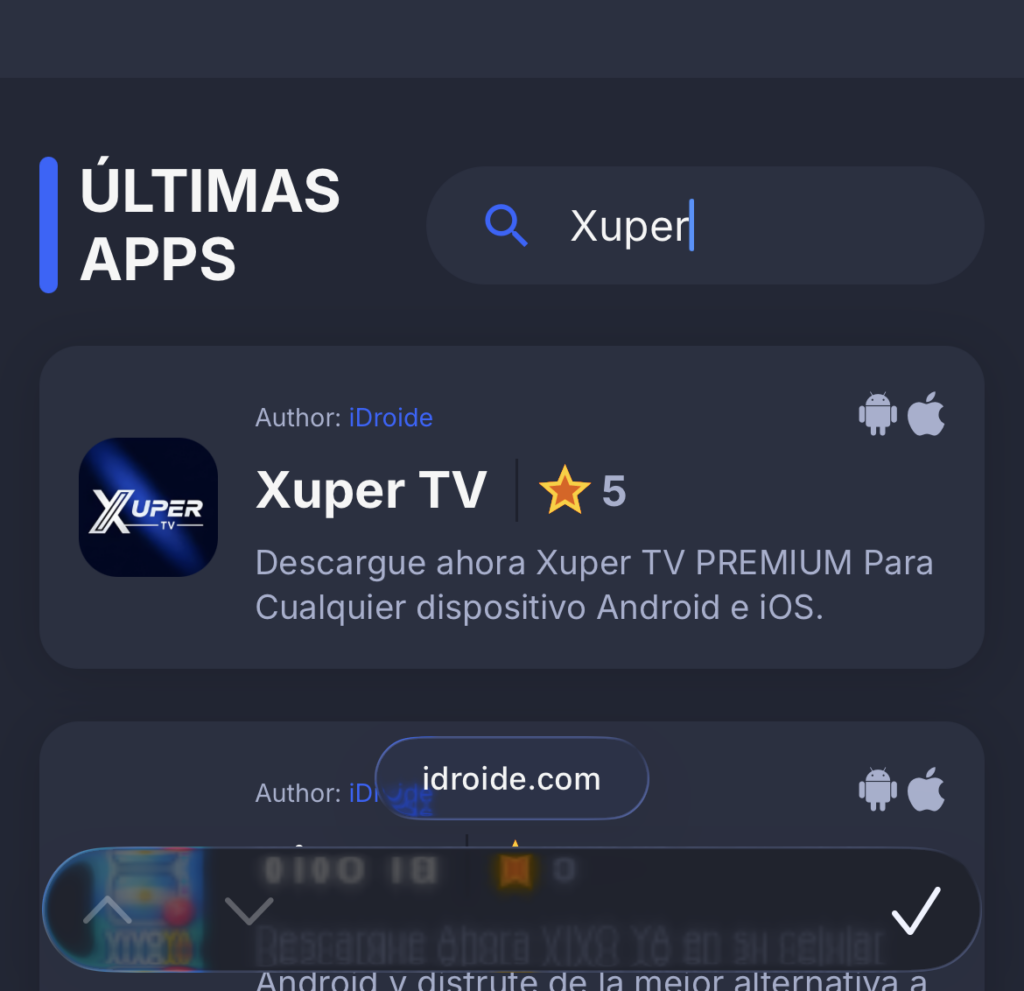Viewport: 1024px width, 991px height.
Task: Open the Xuper TV app card
Action: tap(511, 507)
